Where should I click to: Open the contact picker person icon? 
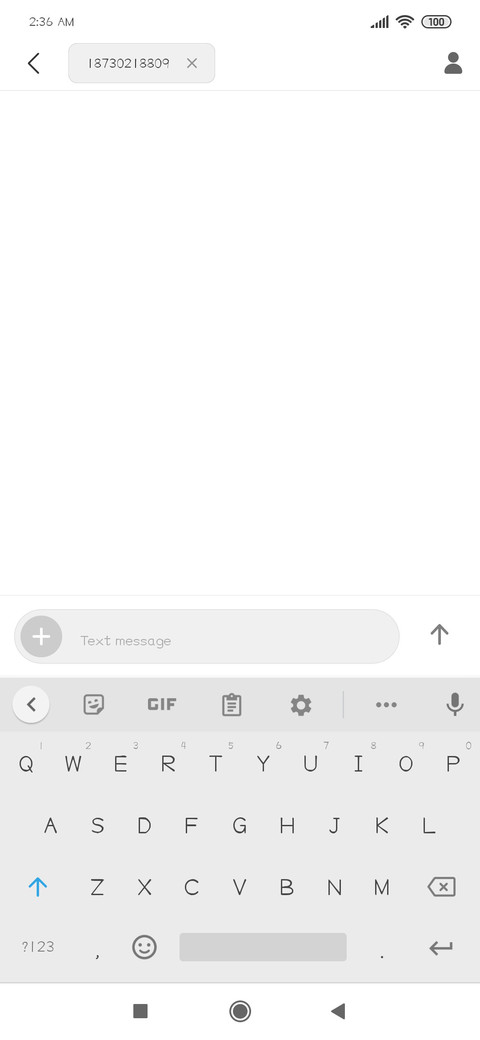[453, 63]
